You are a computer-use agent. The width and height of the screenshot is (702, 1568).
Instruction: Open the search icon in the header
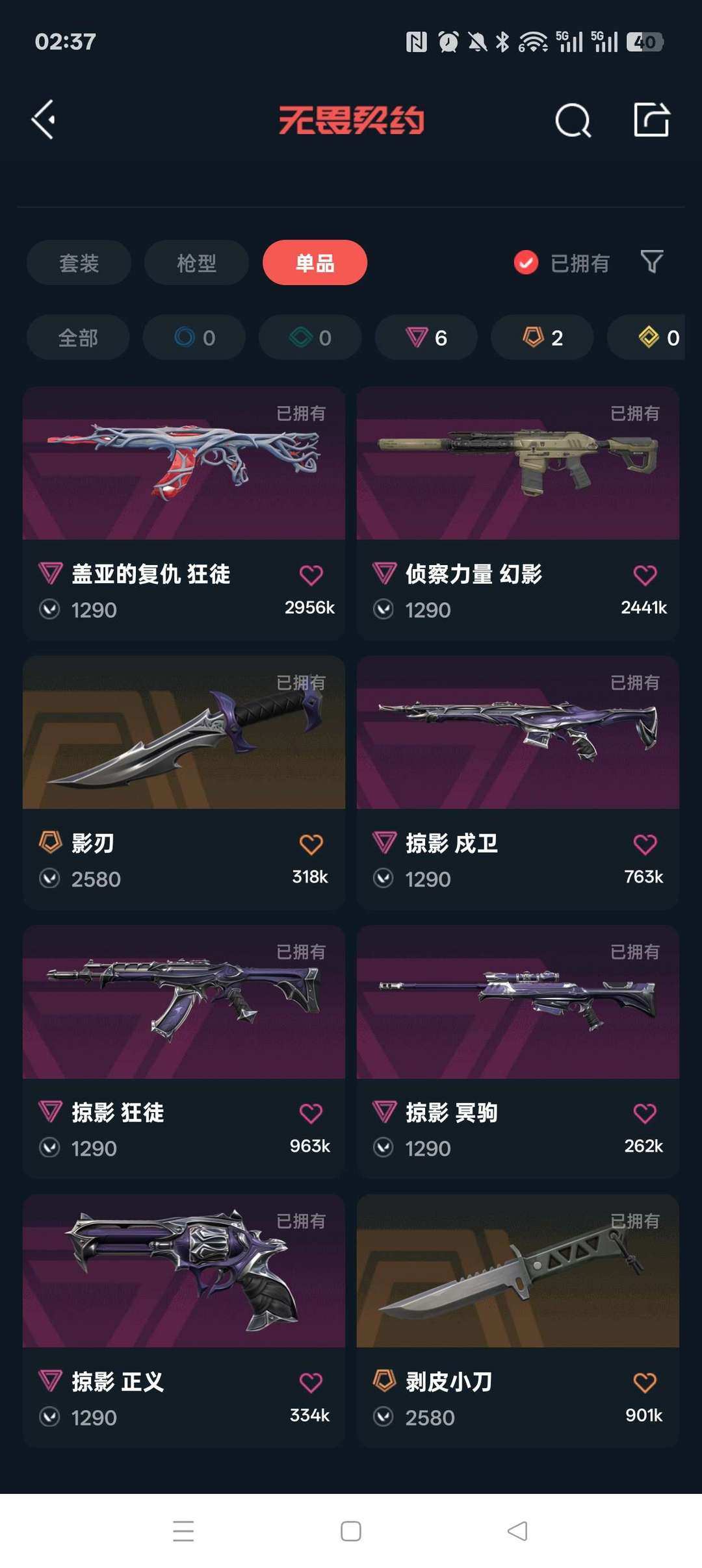pos(573,120)
